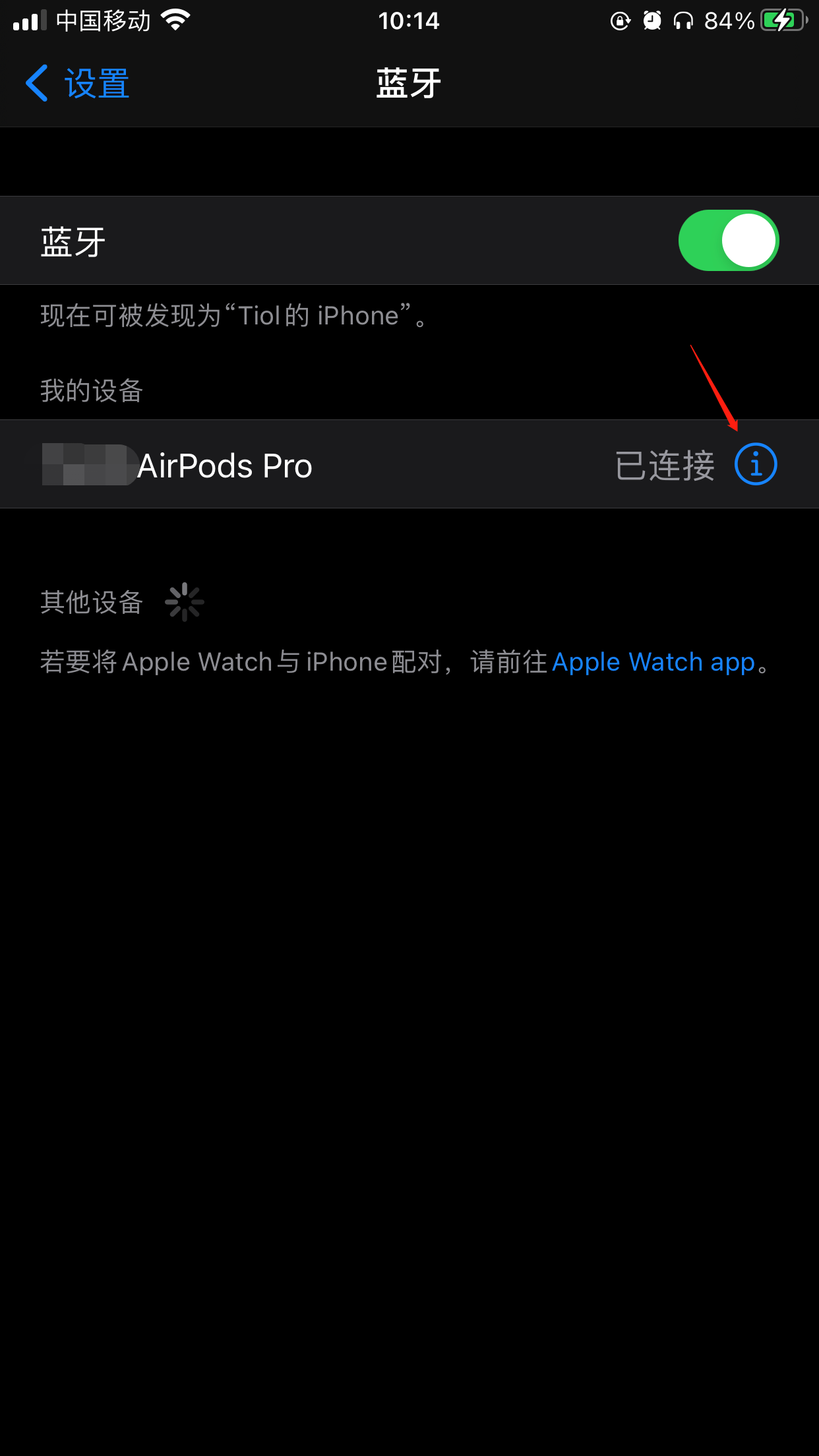819x1456 pixels.
Task: Tap the alarm clock status bar icon
Action: (650, 20)
